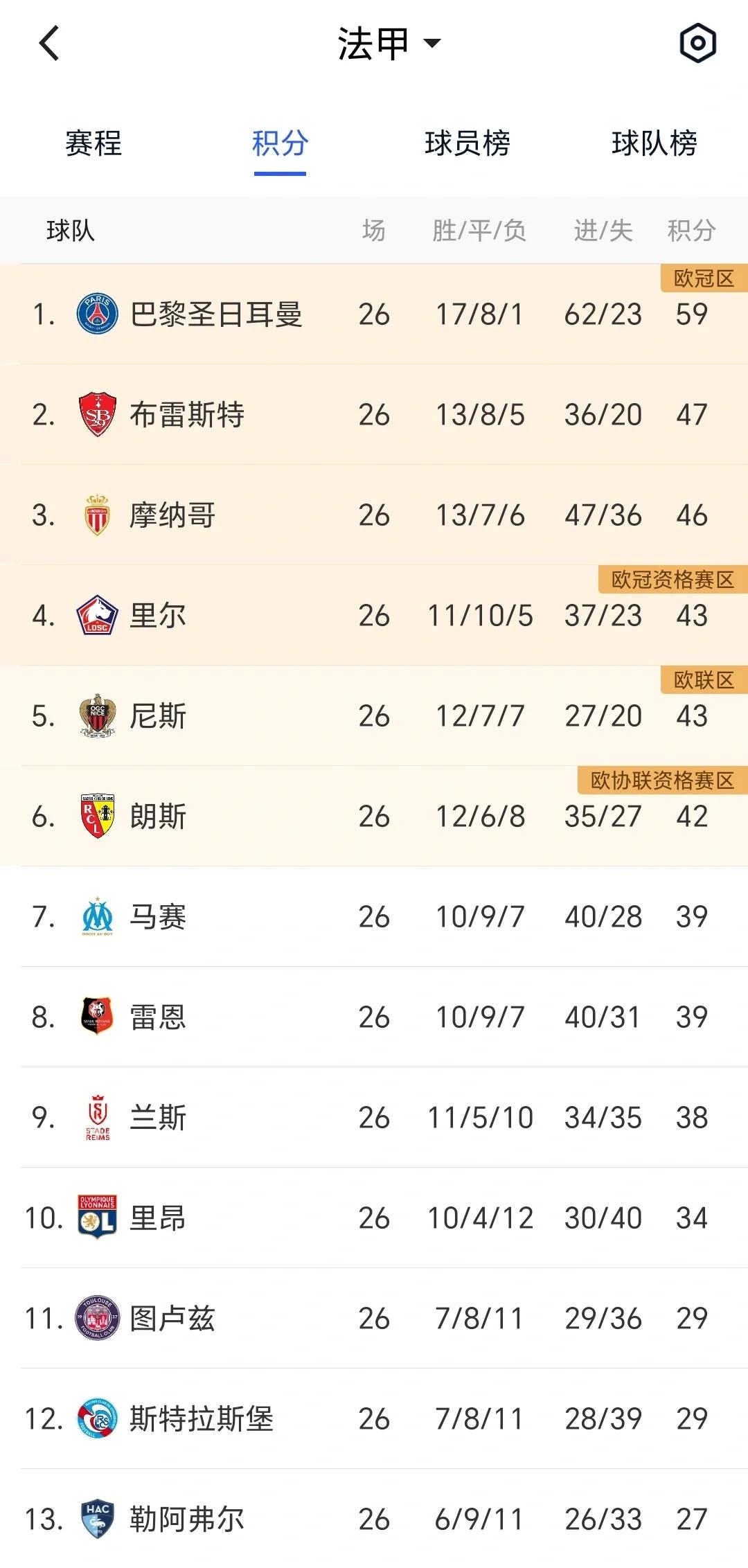Viewport: 748px width, 1568px height.
Task: View the 布雷斯特 team details
Action: click(x=187, y=415)
